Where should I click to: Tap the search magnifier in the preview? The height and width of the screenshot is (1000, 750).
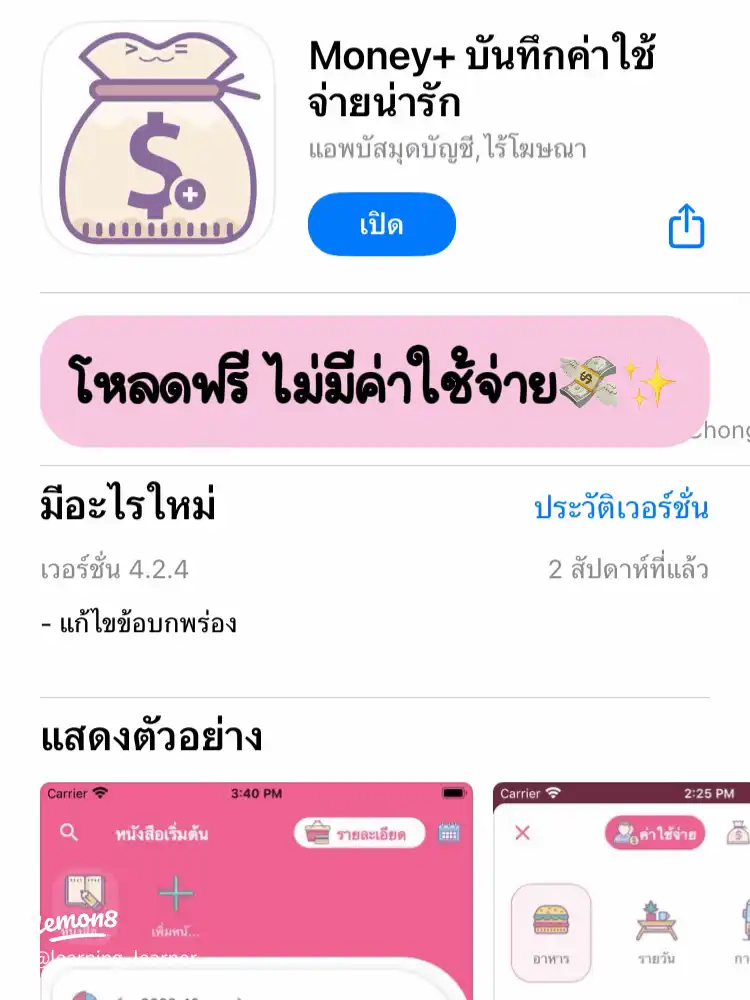tap(66, 830)
